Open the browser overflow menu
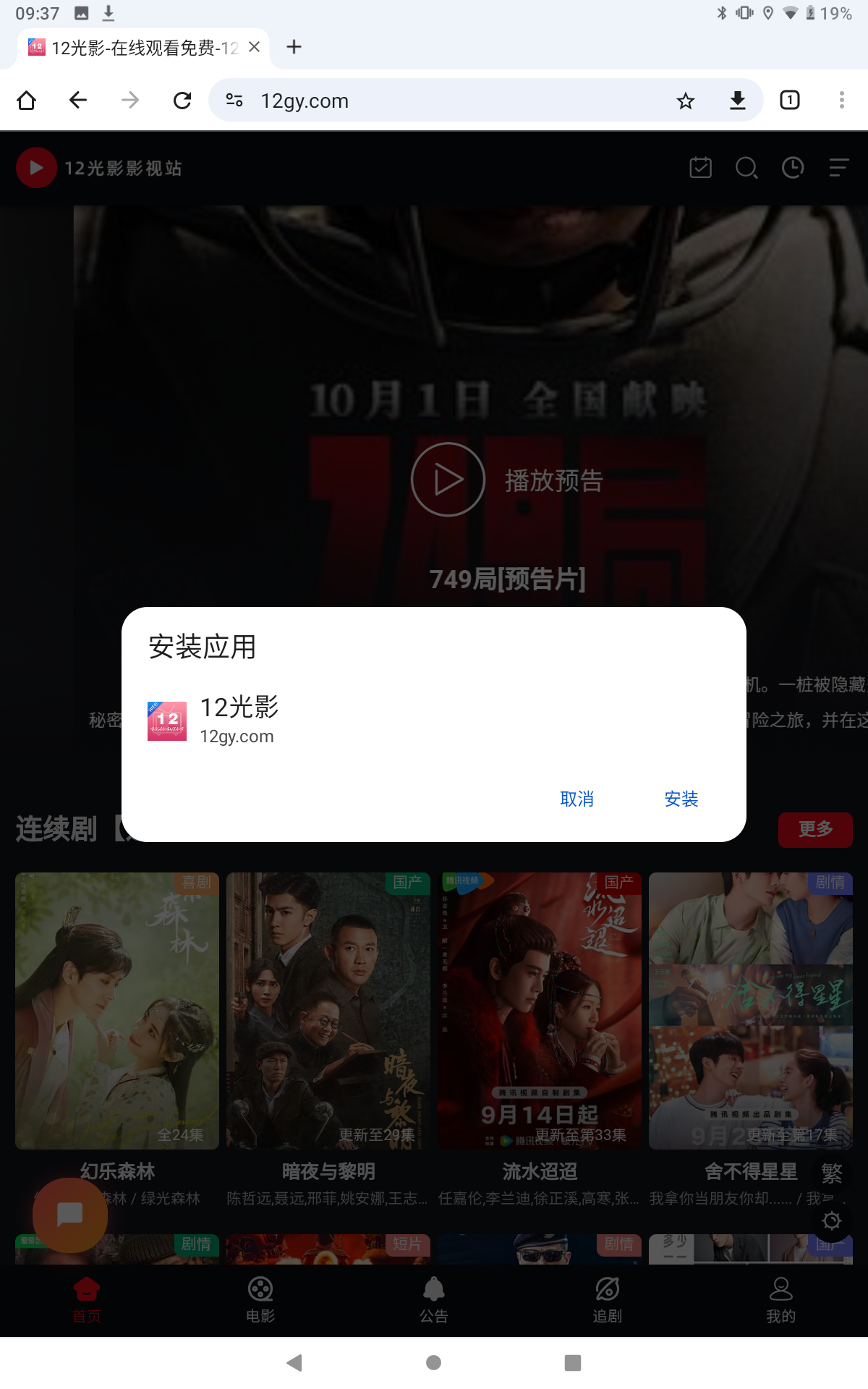The width and height of the screenshot is (868, 1389). coord(841,101)
